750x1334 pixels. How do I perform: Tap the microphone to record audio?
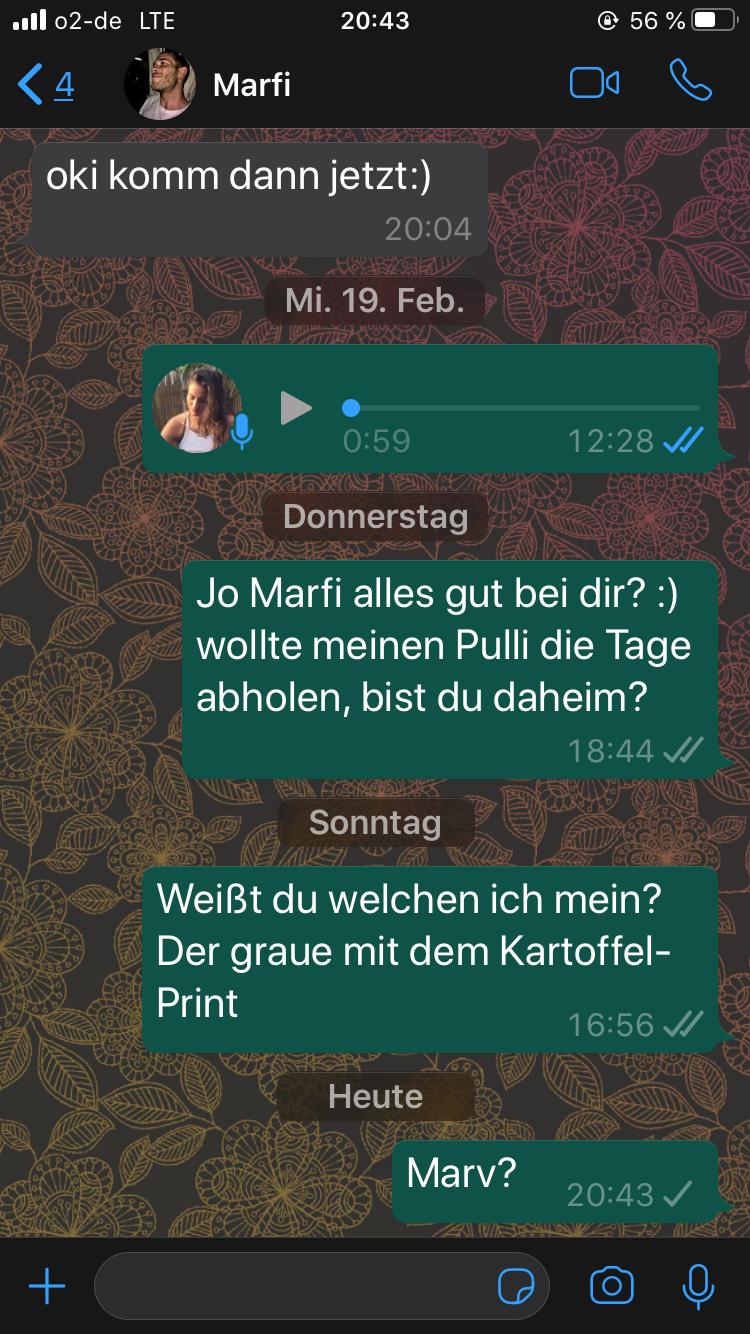(697, 1286)
